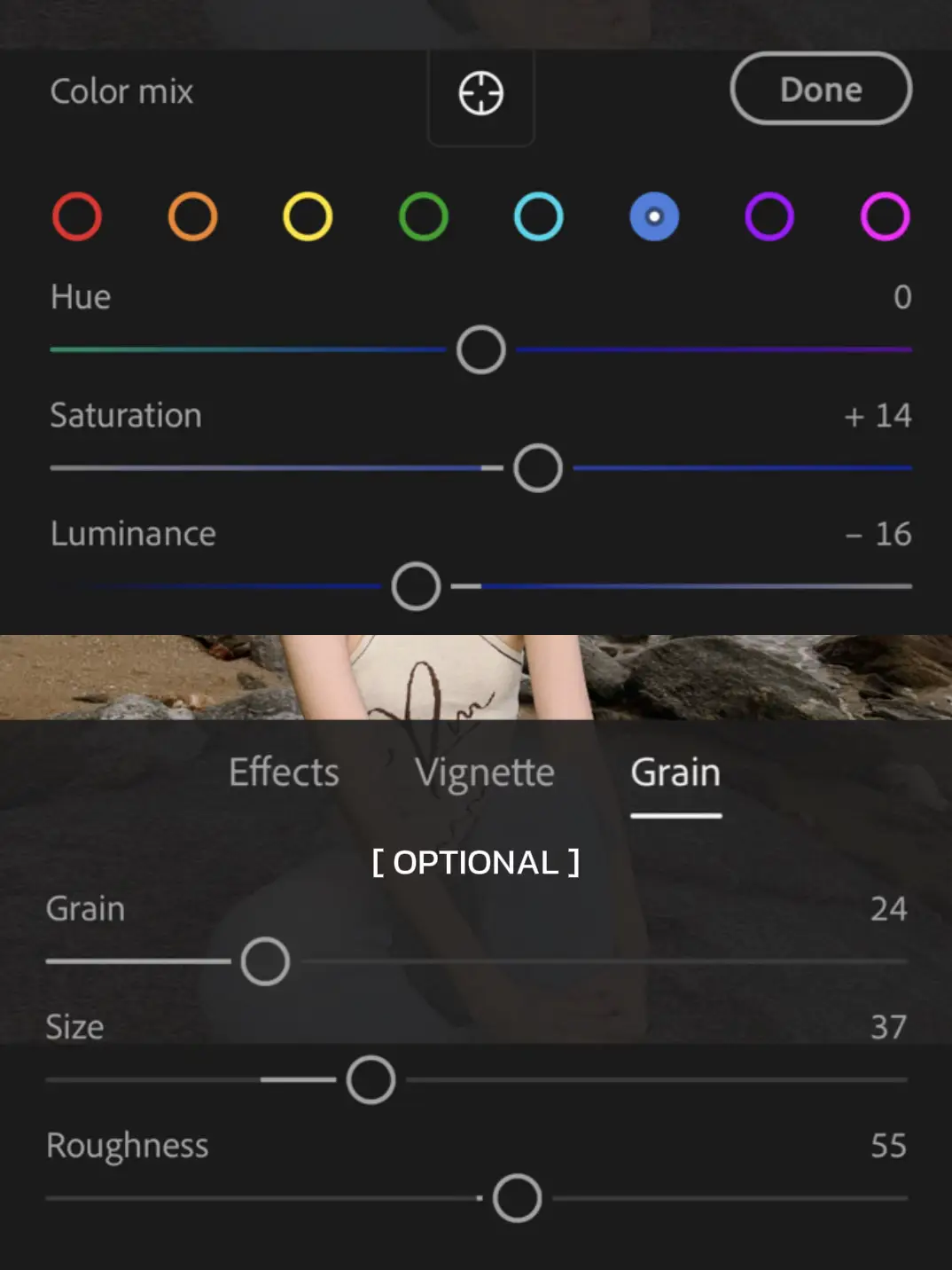Tap Done to confirm Color mix edits

[x=820, y=90]
